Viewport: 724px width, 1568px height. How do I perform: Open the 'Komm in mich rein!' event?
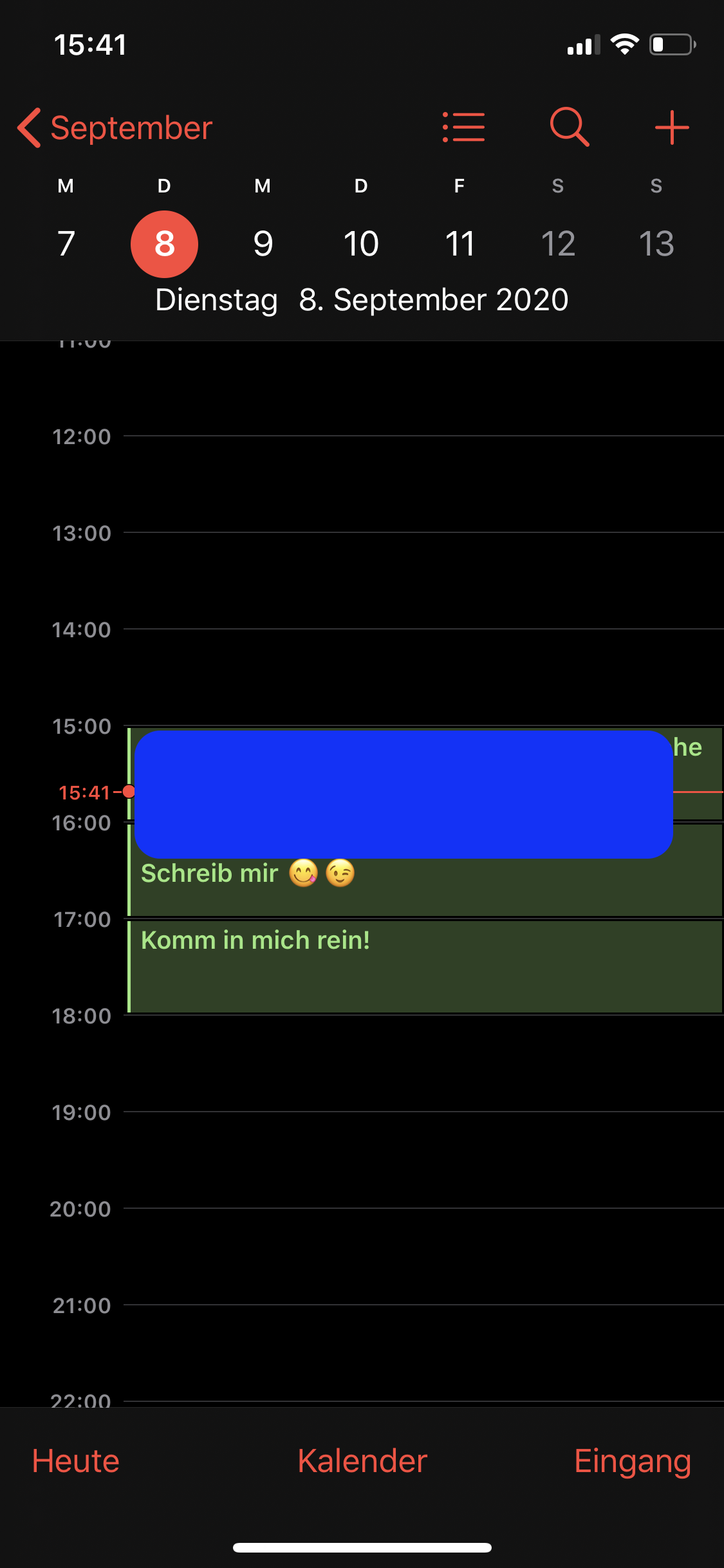click(425, 966)
